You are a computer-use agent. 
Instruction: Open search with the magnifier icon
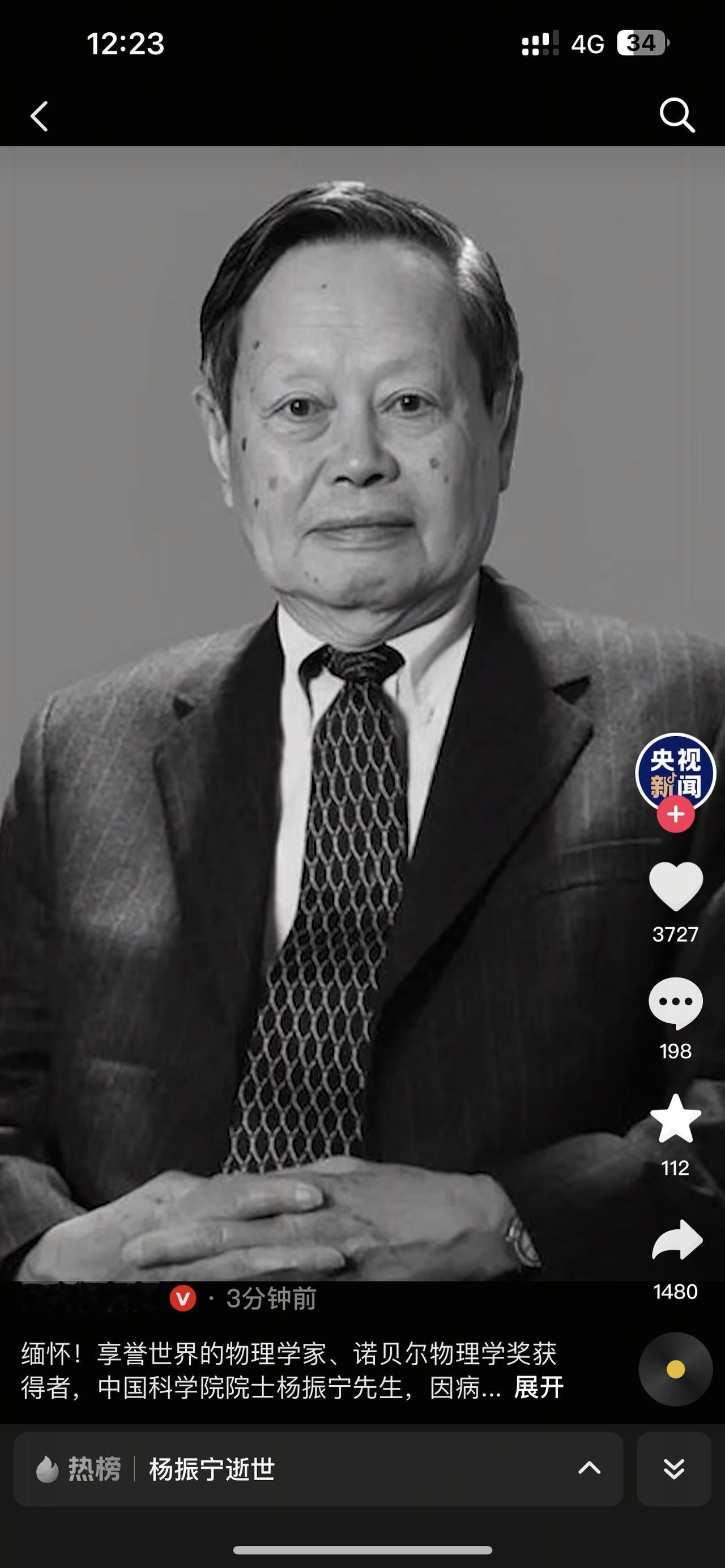click(677, 114)
